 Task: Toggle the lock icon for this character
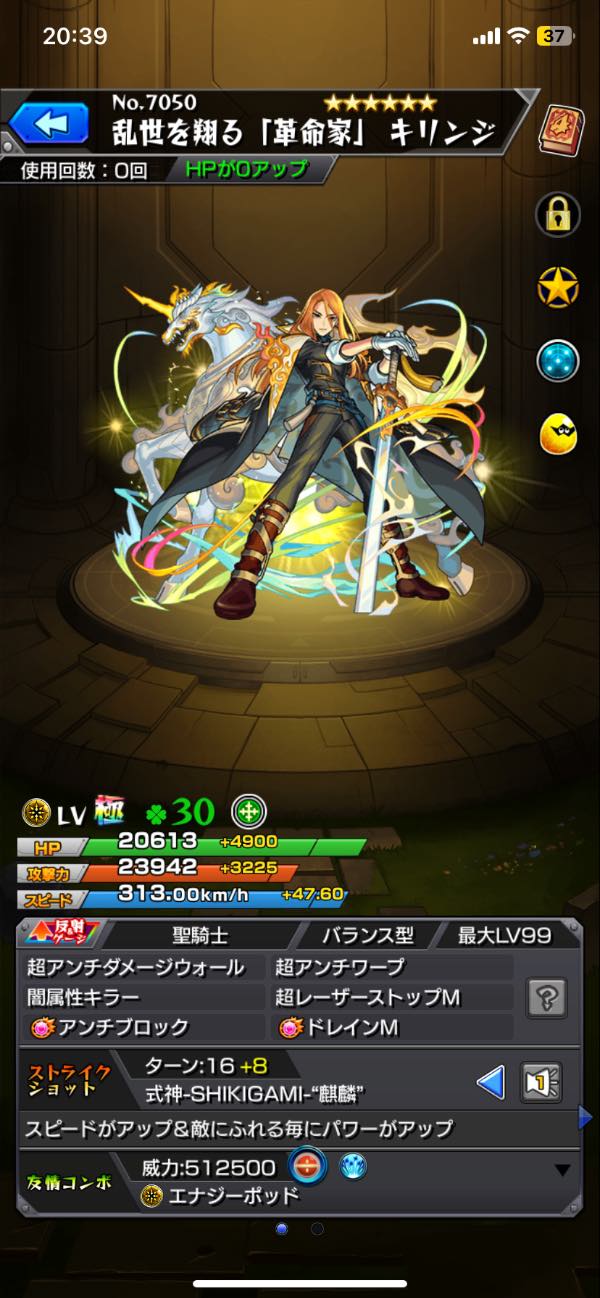click(x=558, y=214)
